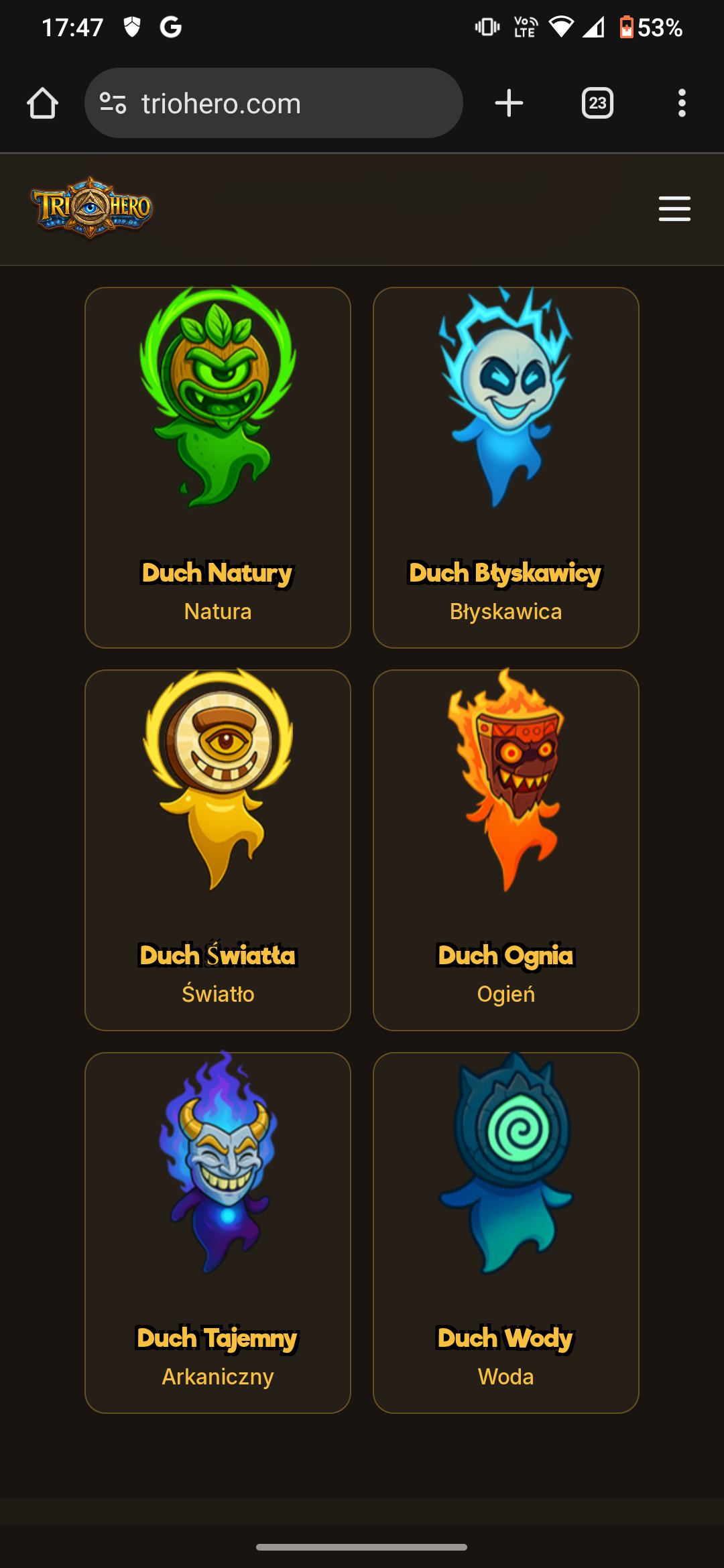Go to the browser home page

pos(42,103)
